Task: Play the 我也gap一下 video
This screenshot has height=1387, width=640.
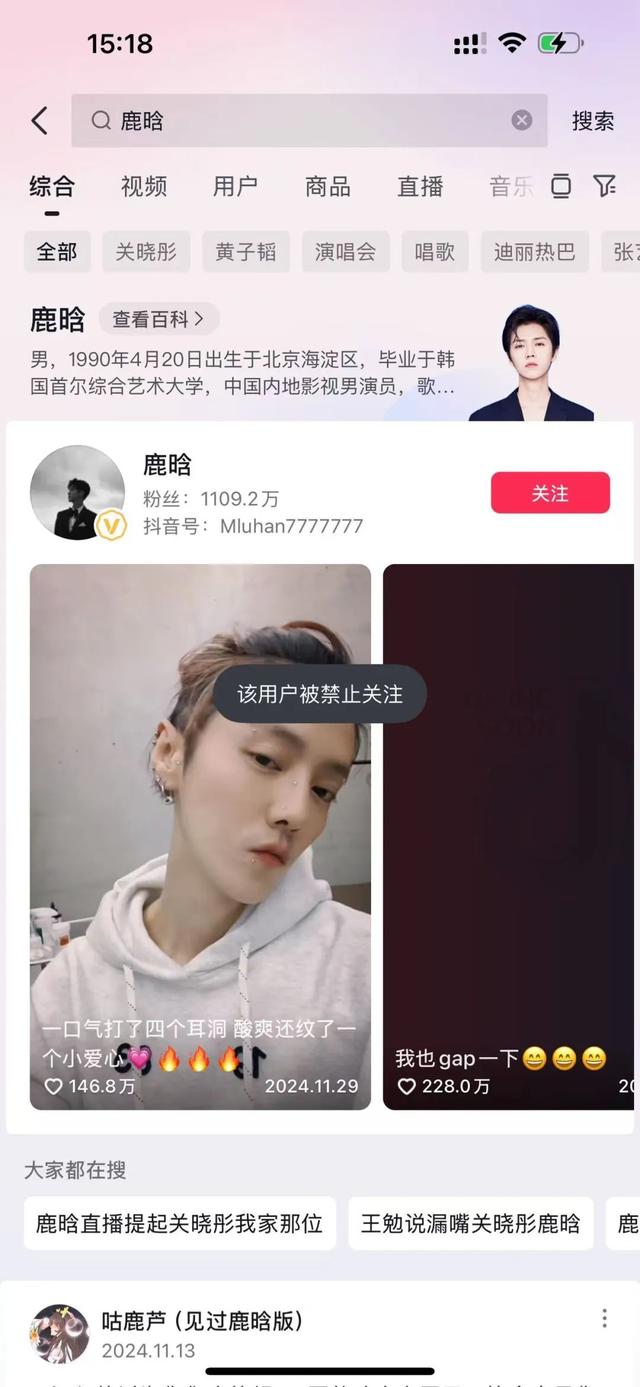Action: click(508, 836)
